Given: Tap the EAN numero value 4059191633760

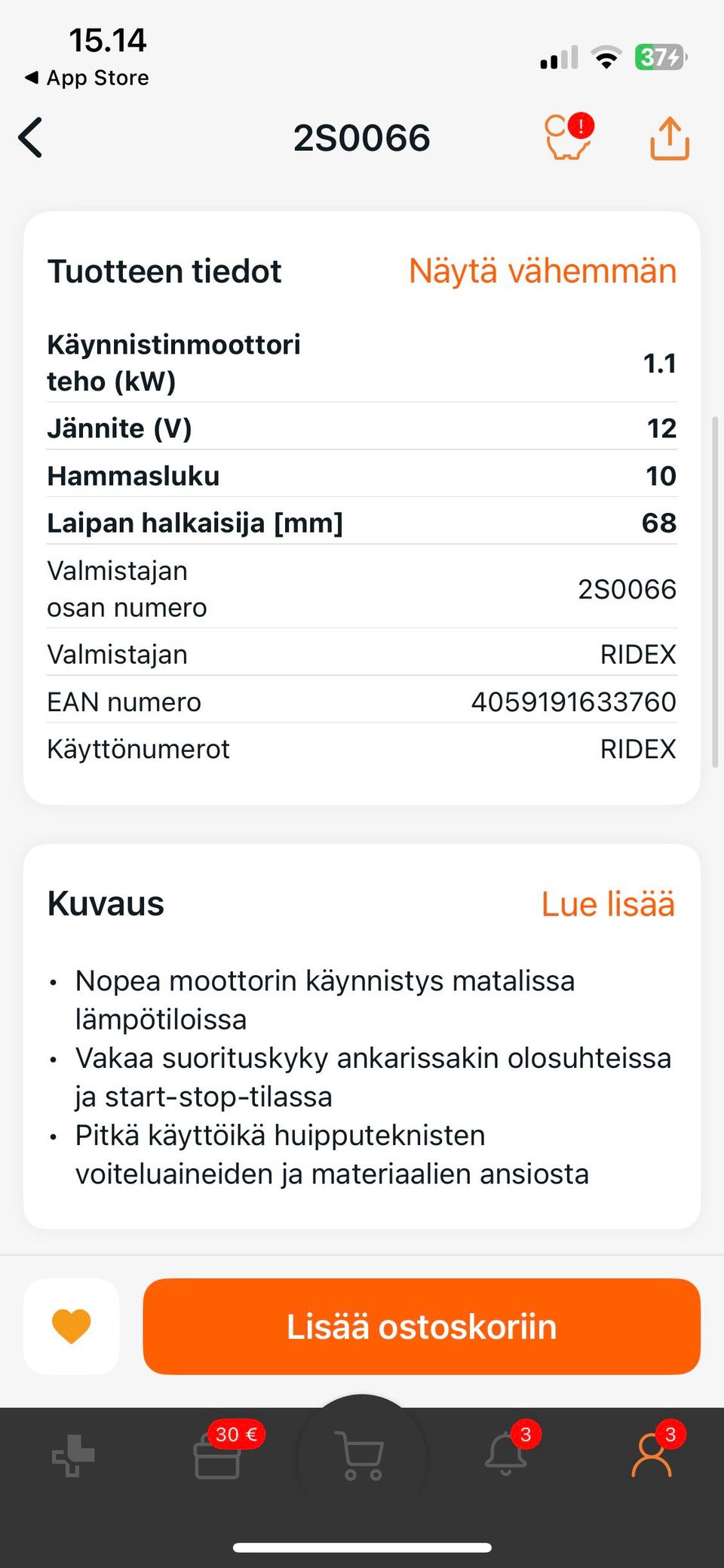Looking at the screenshot, I should pyautogui.click(x=574, y=701).
